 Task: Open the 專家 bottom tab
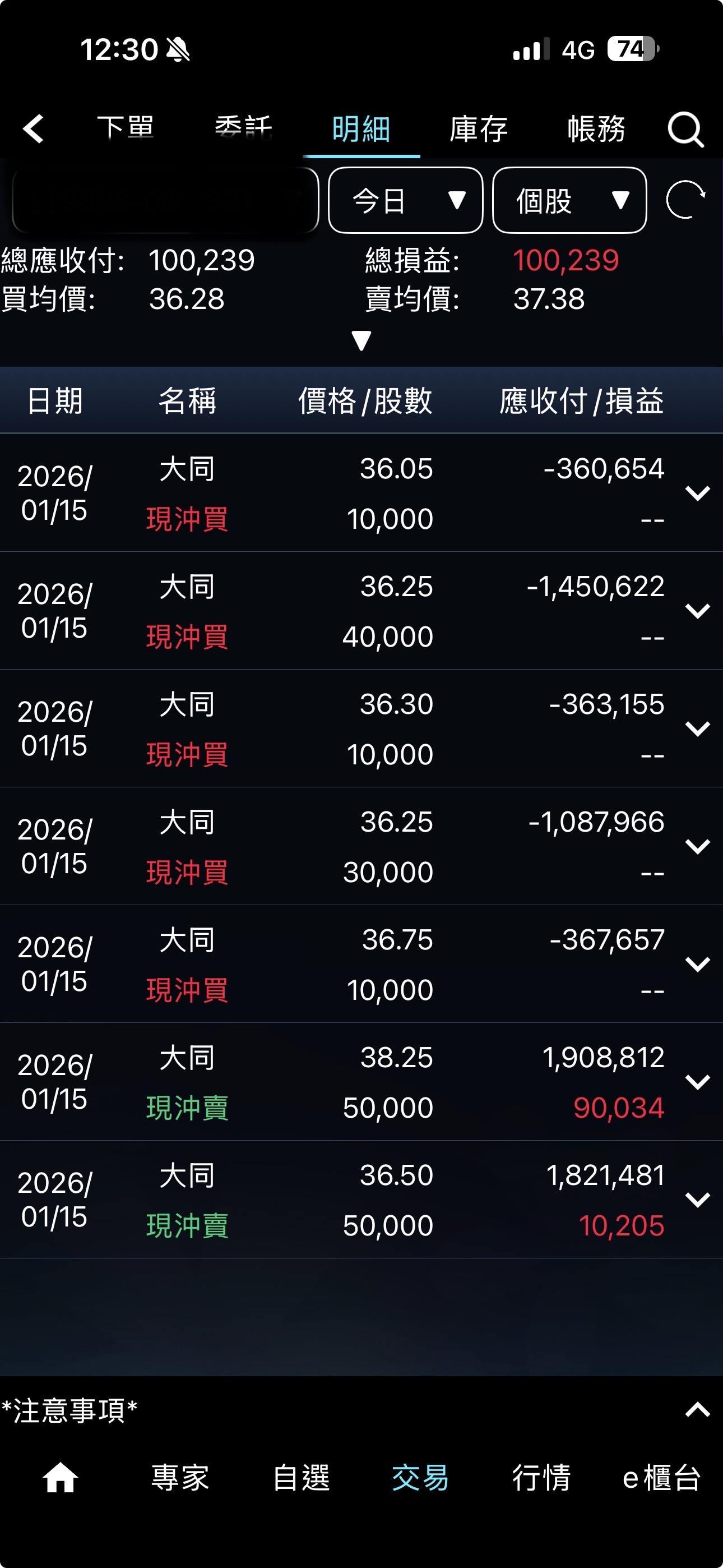(180, 1478)
